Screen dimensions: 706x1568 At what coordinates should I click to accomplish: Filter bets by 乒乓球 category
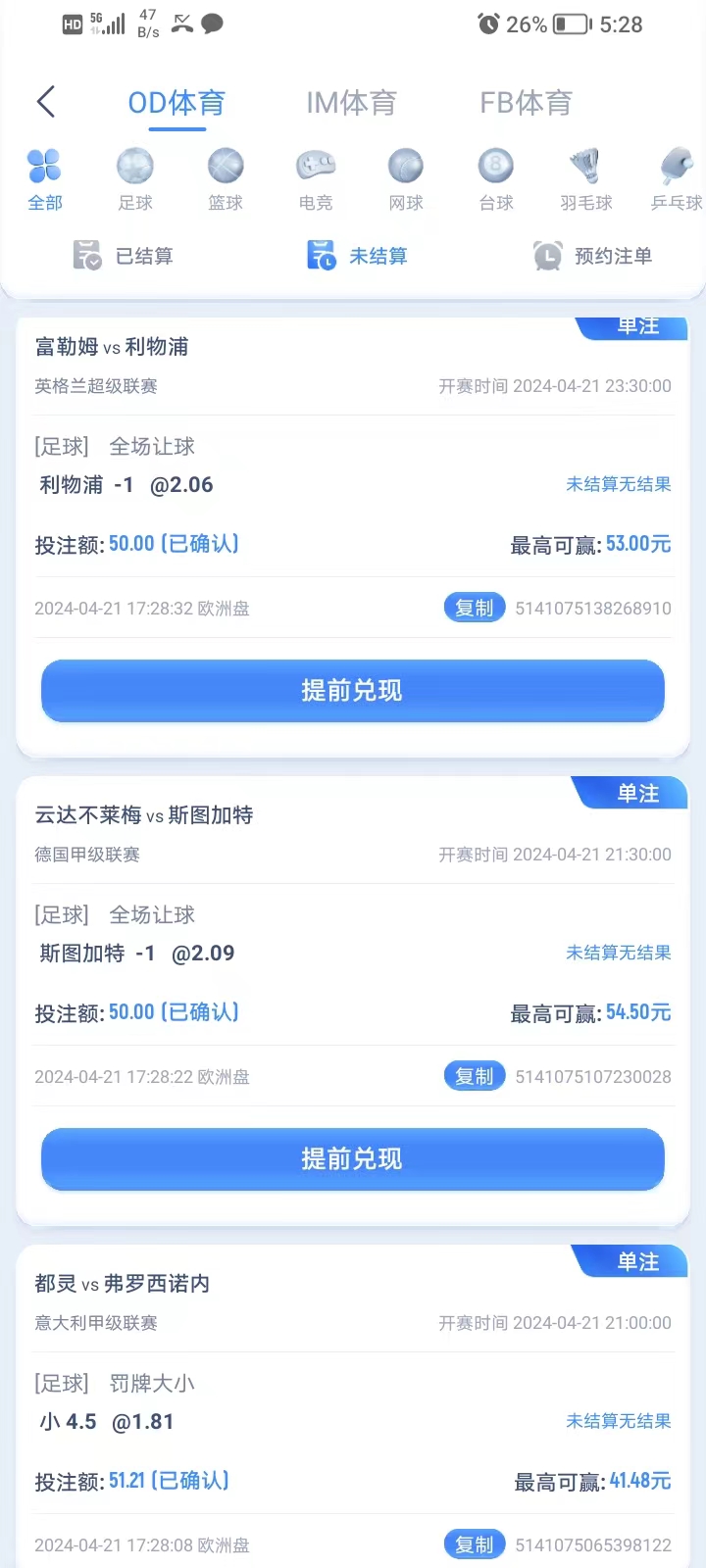(x=677, y=178)
